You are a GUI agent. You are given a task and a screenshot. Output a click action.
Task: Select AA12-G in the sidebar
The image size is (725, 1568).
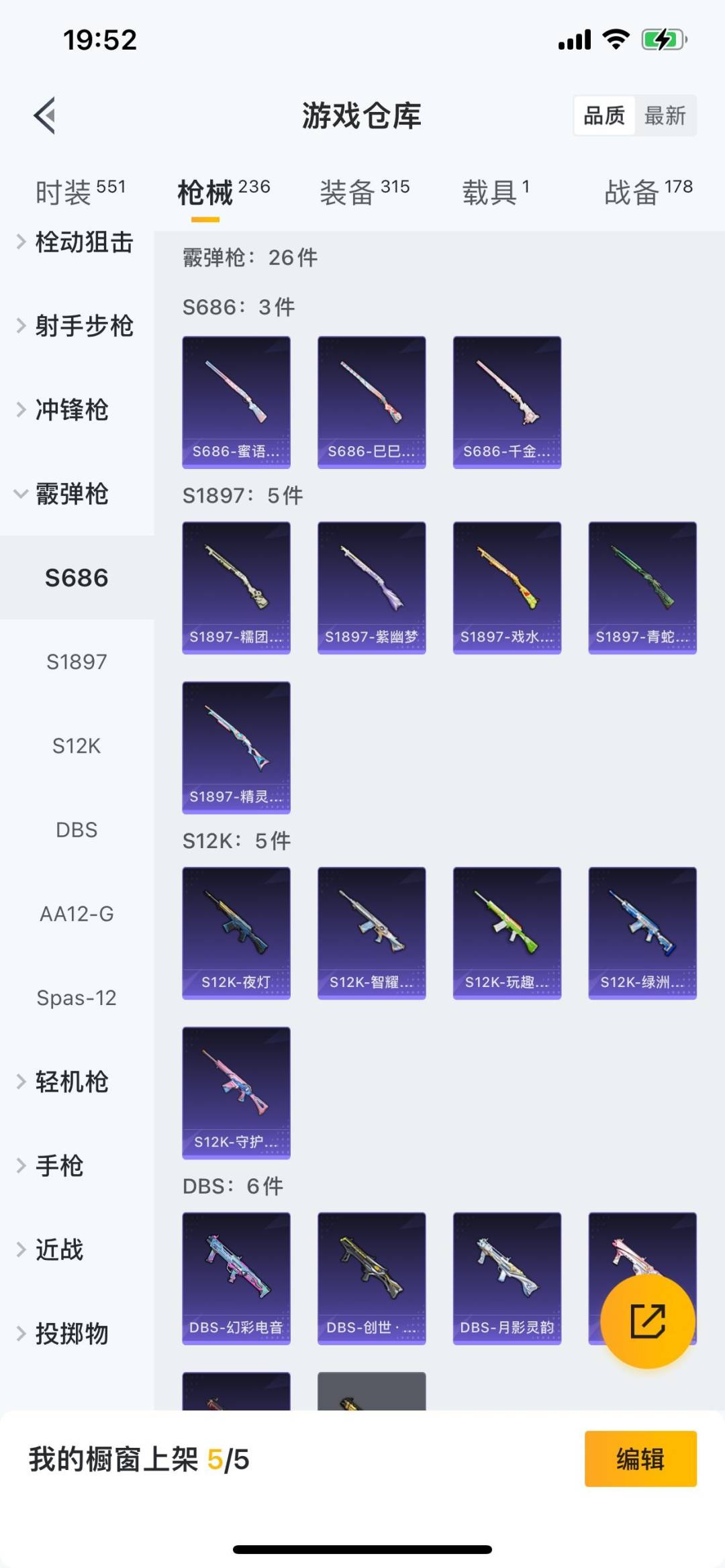(77, 914)
